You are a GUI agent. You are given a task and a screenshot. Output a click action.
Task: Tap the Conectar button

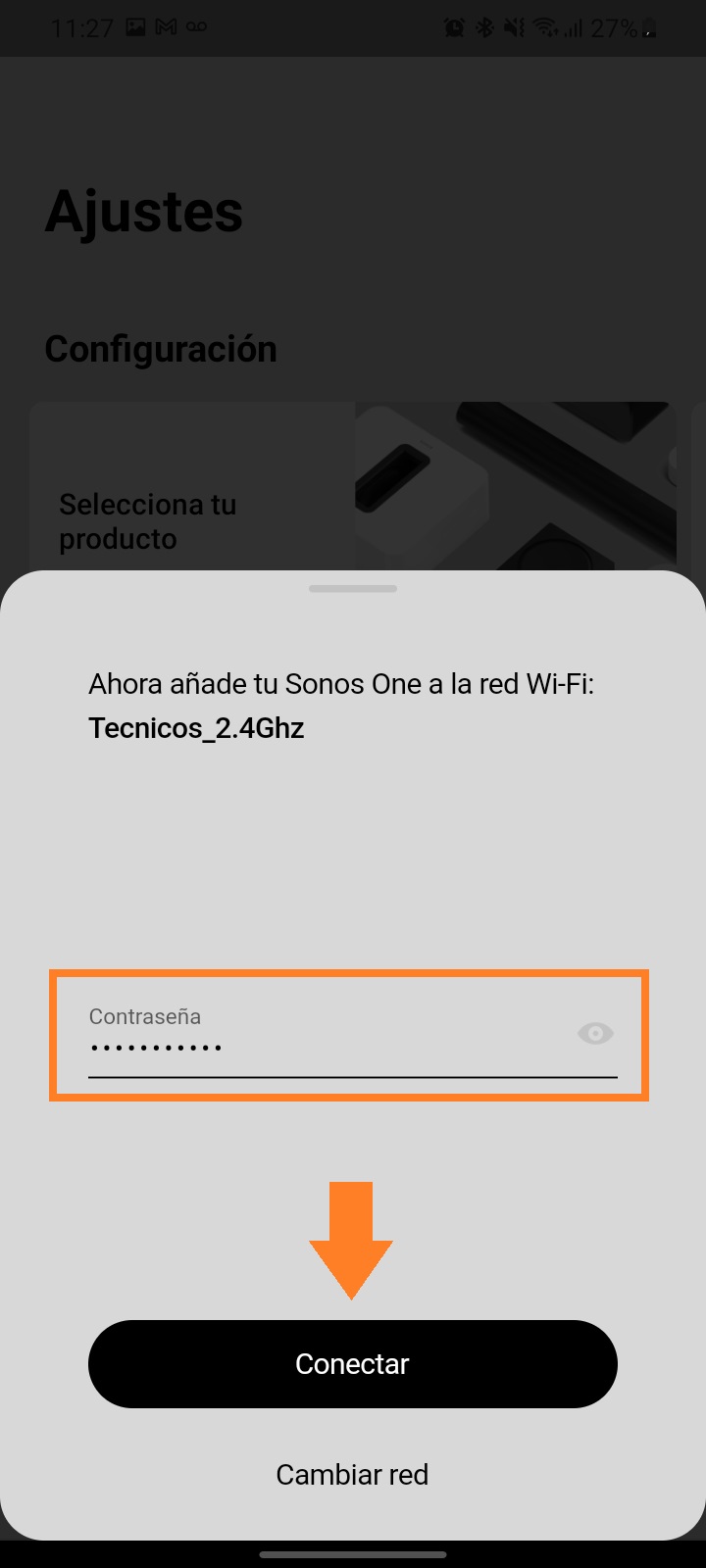(x=352, y=1363)
